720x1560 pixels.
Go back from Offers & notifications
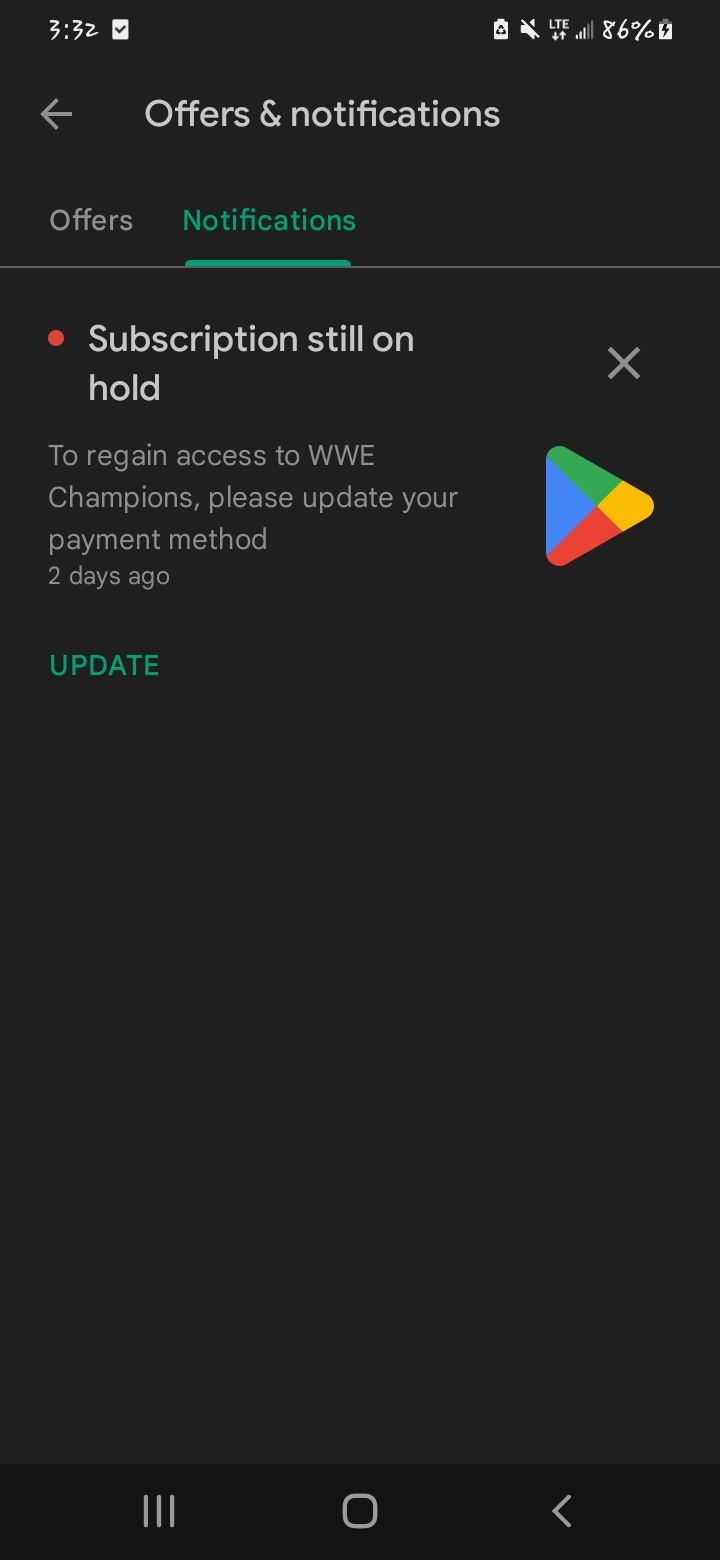point(56,115)
